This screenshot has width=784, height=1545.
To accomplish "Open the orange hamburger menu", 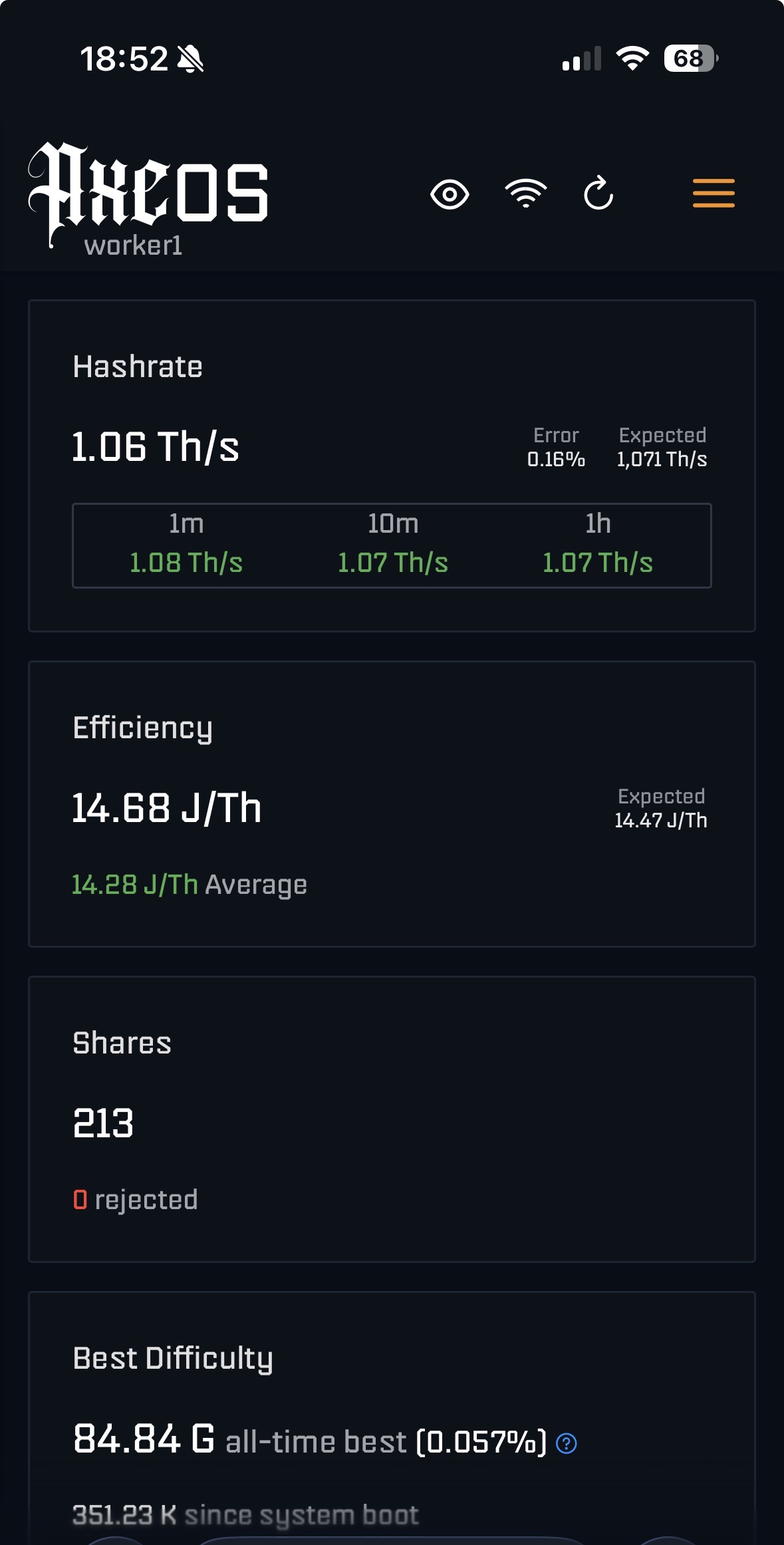I will pos(714,193).
